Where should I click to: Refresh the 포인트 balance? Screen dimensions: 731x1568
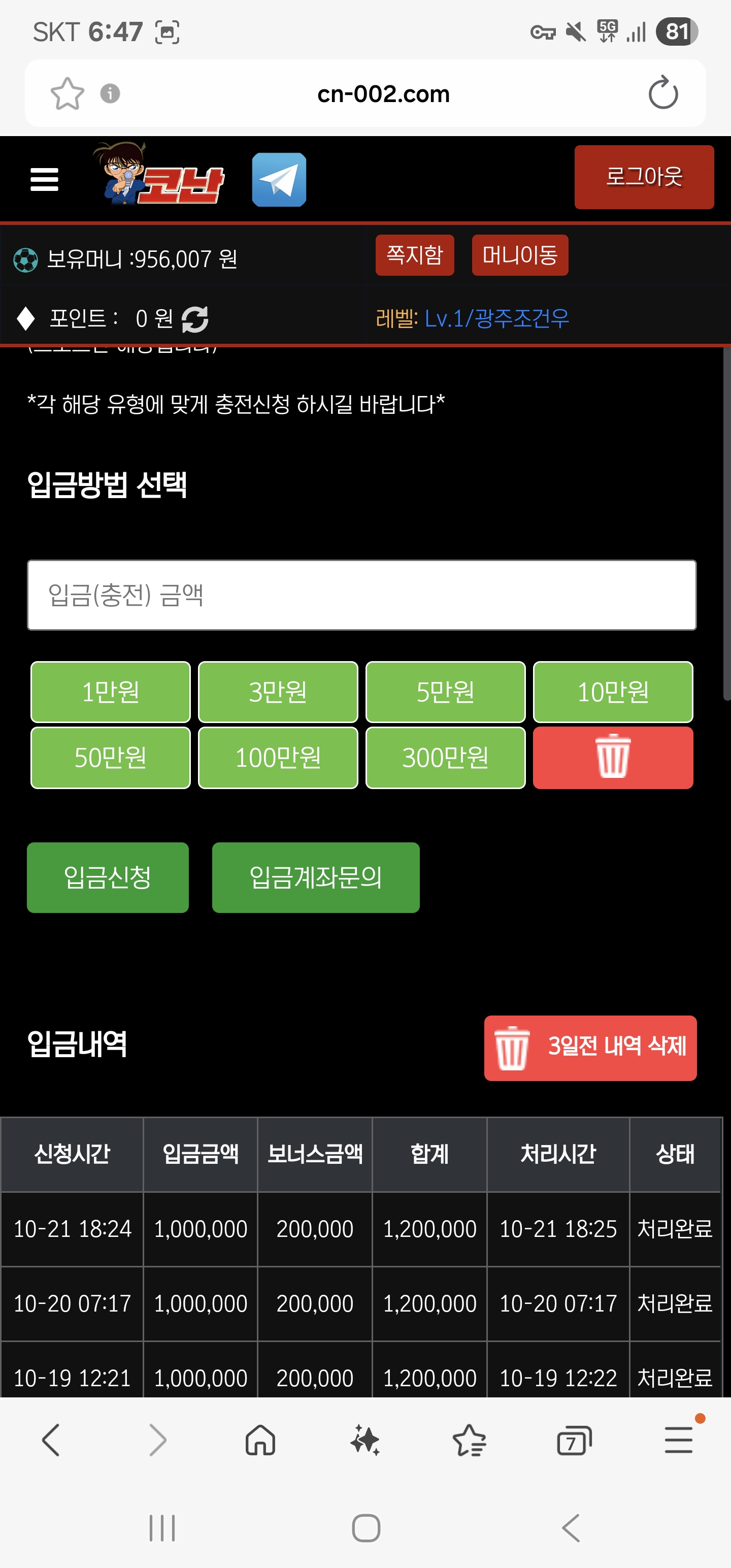(x=195, y=319)
